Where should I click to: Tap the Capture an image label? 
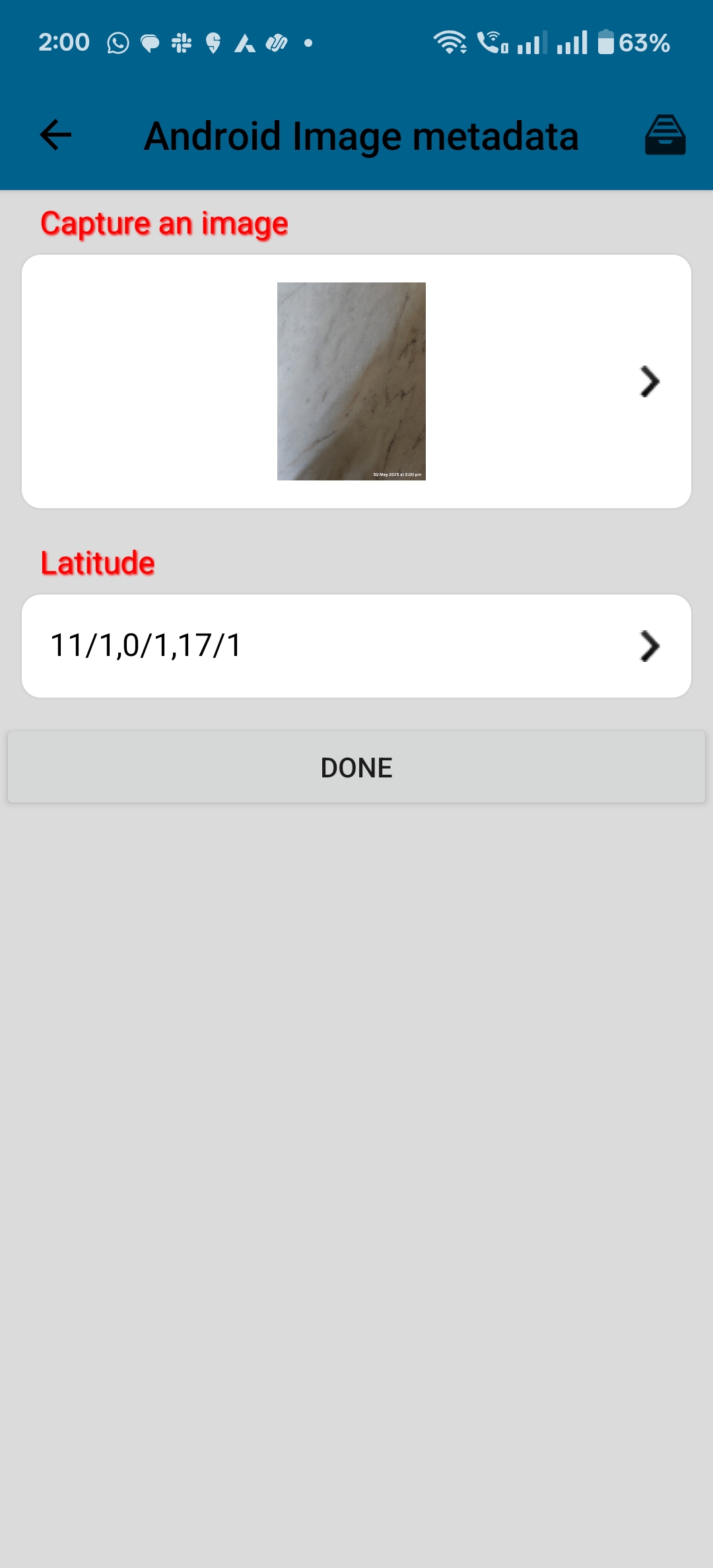pos(164,222)
